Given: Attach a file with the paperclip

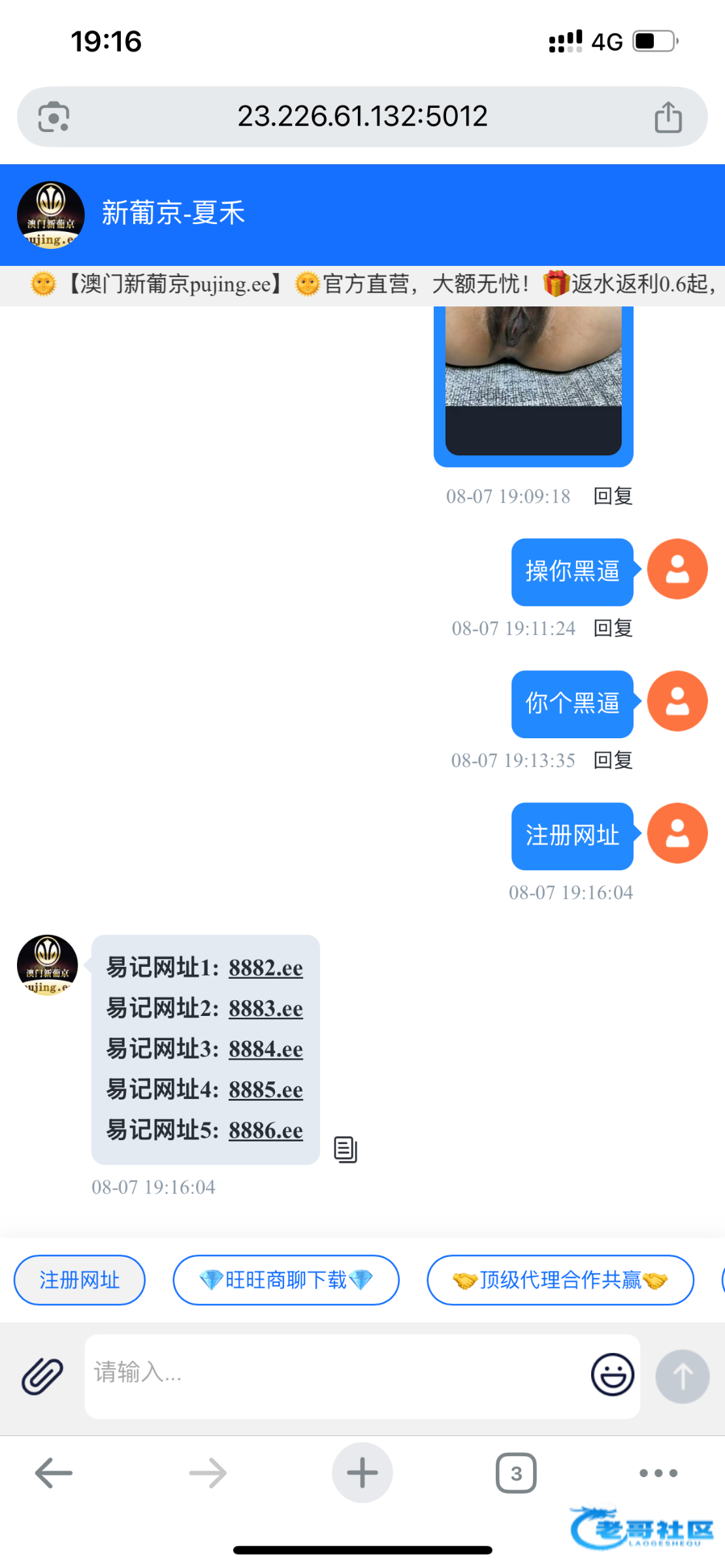Looking at the screenshot, I should (42, 1375).
